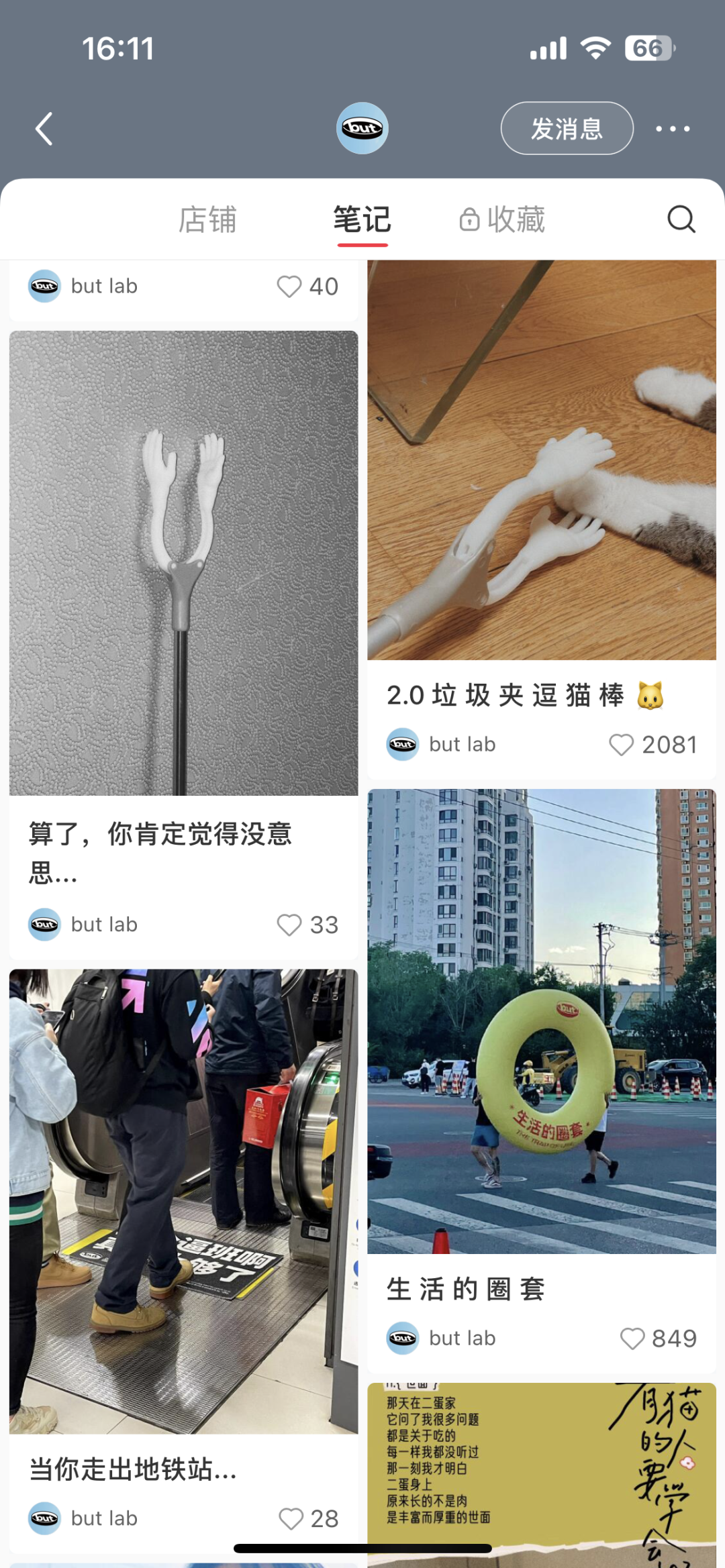The image size is (725, 1568).
Task: Go back using the back arrow
Action: tap(44, 129)
